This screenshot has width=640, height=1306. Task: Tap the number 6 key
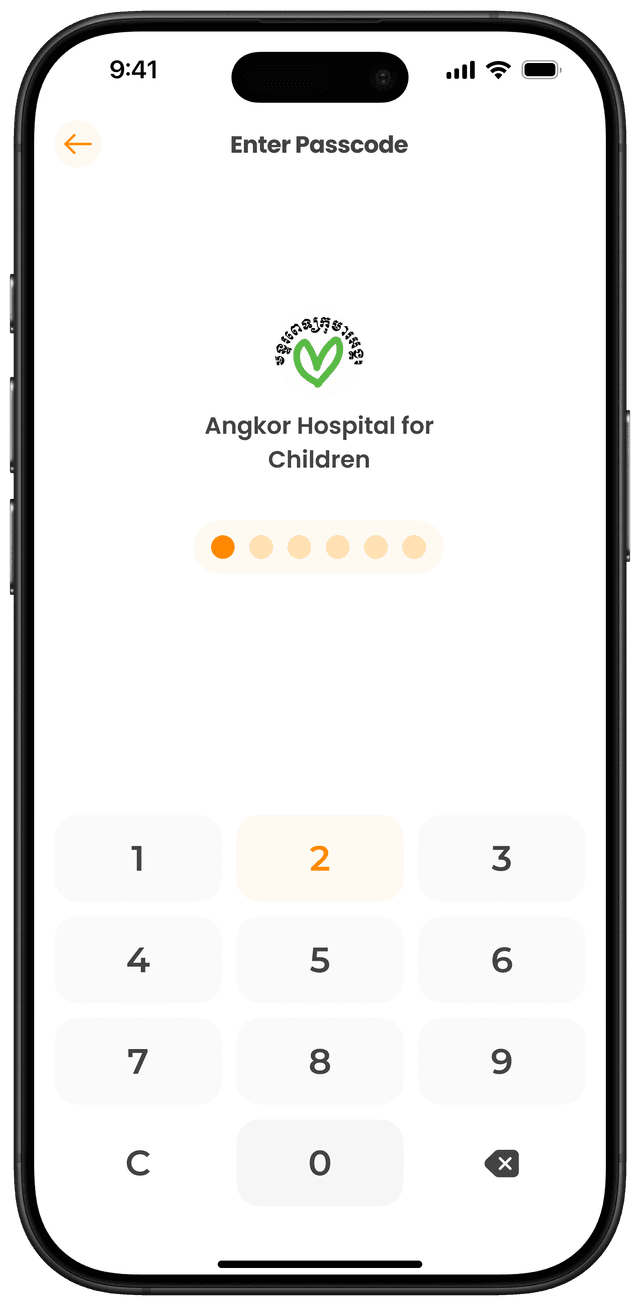501,960
